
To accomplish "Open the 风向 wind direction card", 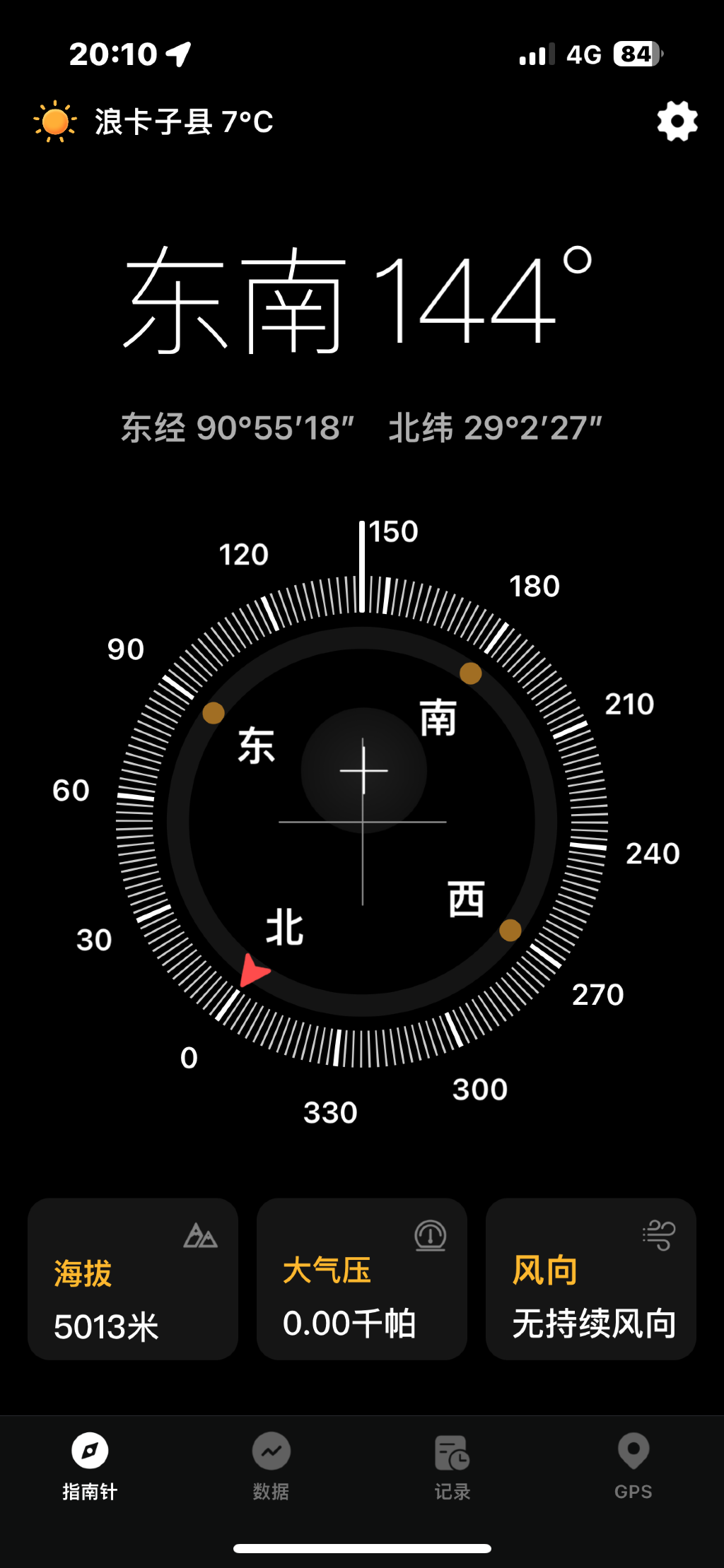I will (x=591, y=1278).
